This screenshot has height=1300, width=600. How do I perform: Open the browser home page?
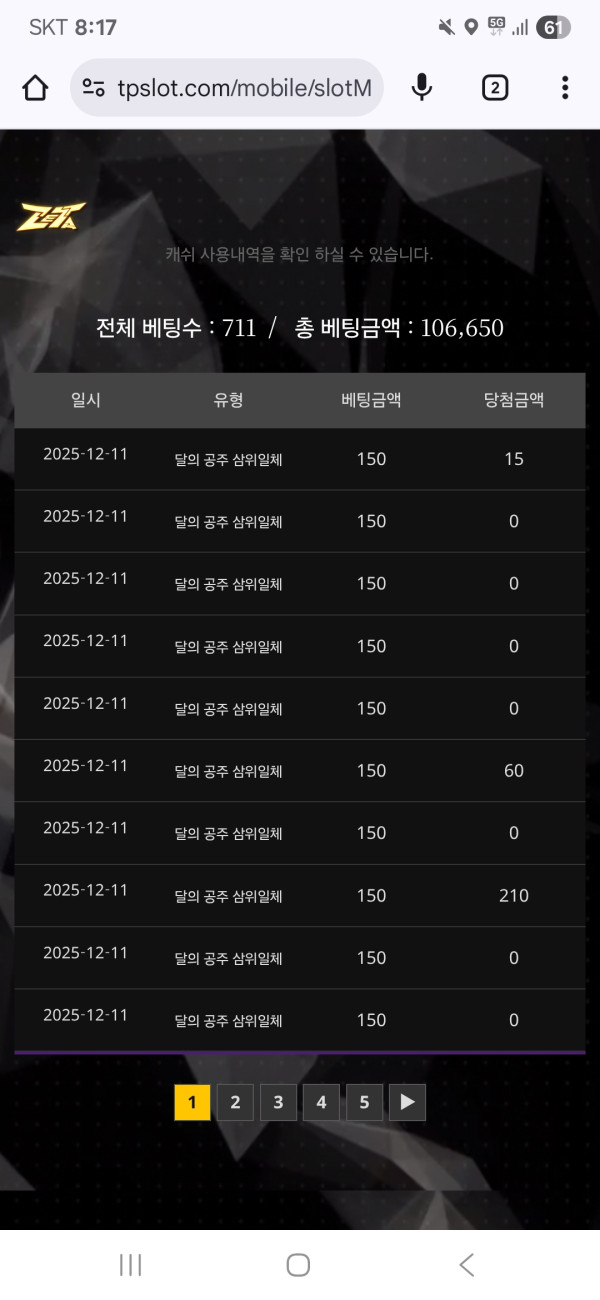[35, 88]
